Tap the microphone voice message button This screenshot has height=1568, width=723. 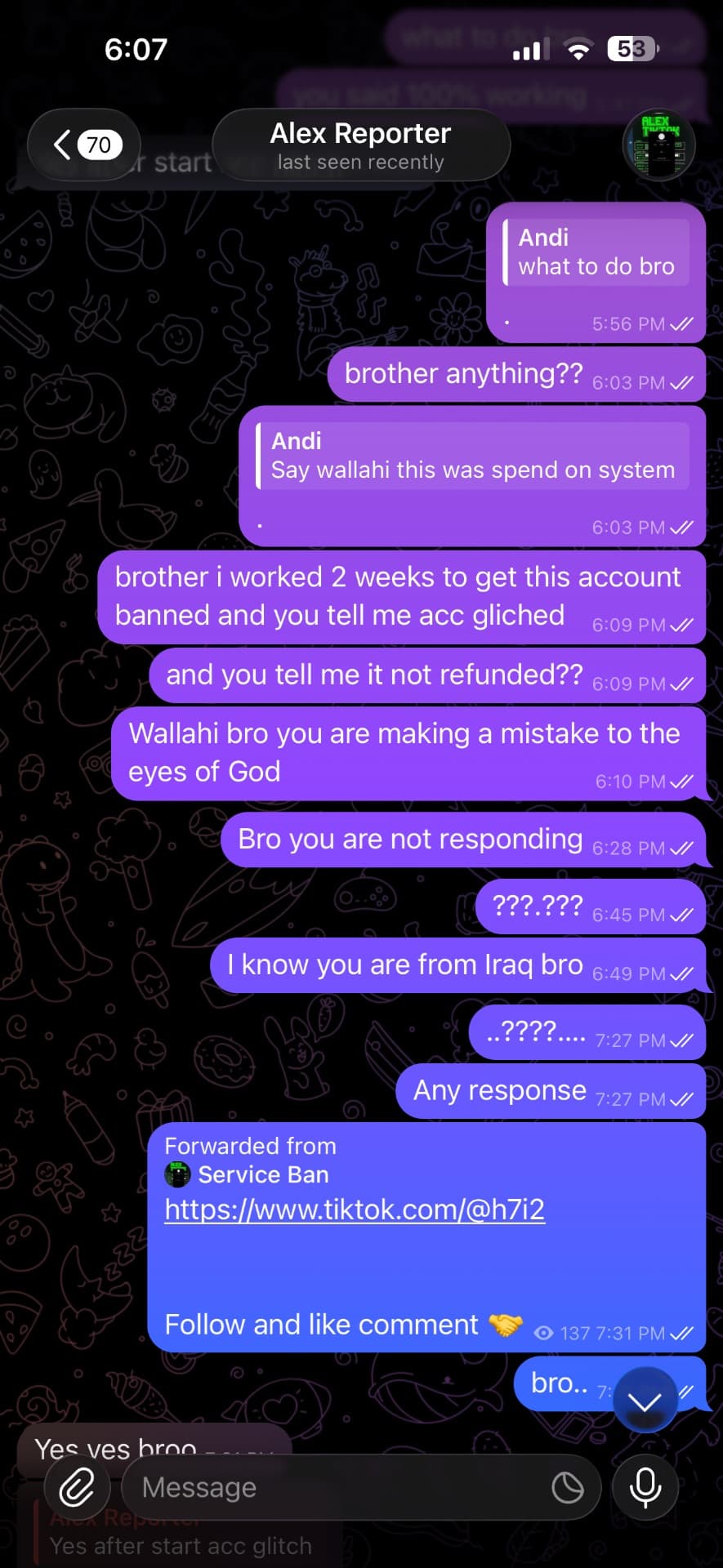tap(645, 1487)
